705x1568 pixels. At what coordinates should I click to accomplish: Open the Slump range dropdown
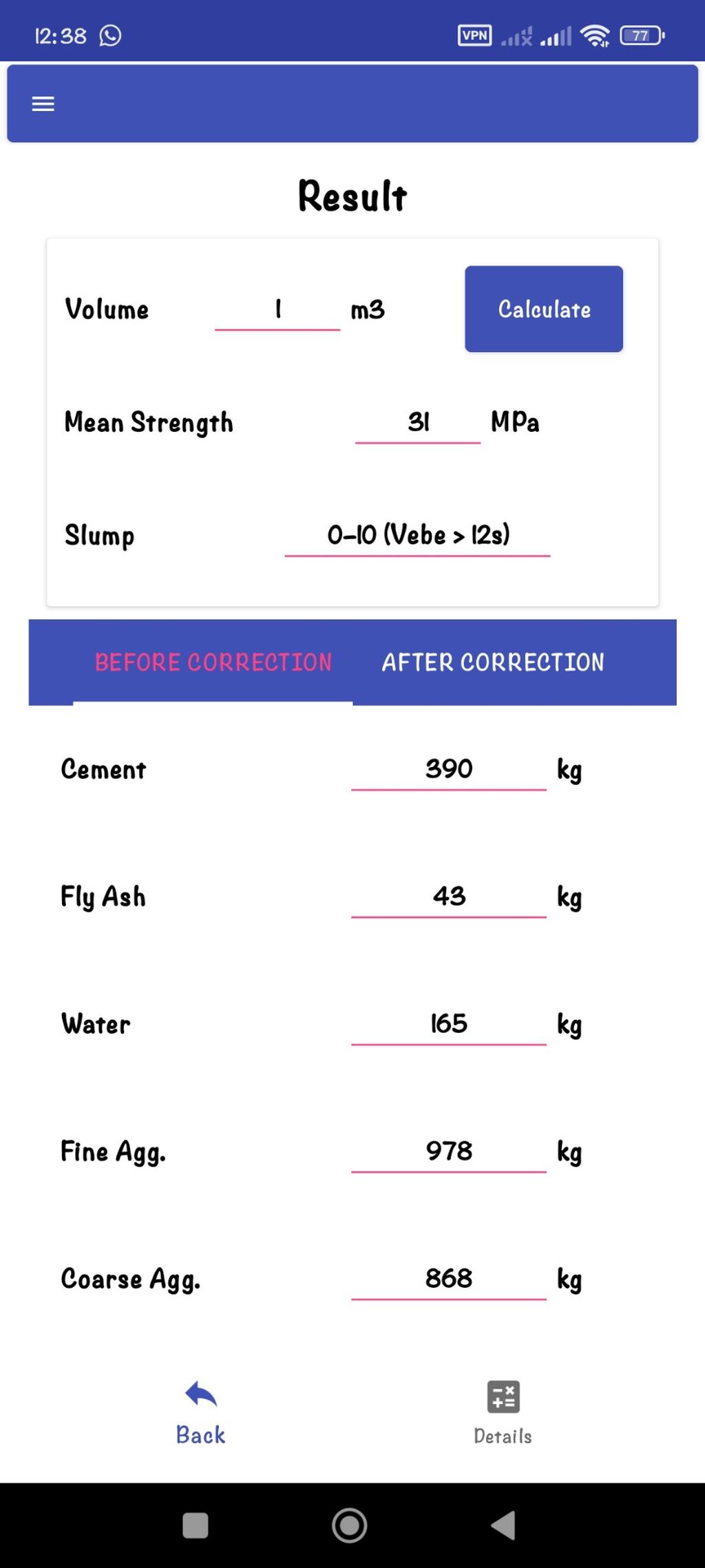click(417, 535)
